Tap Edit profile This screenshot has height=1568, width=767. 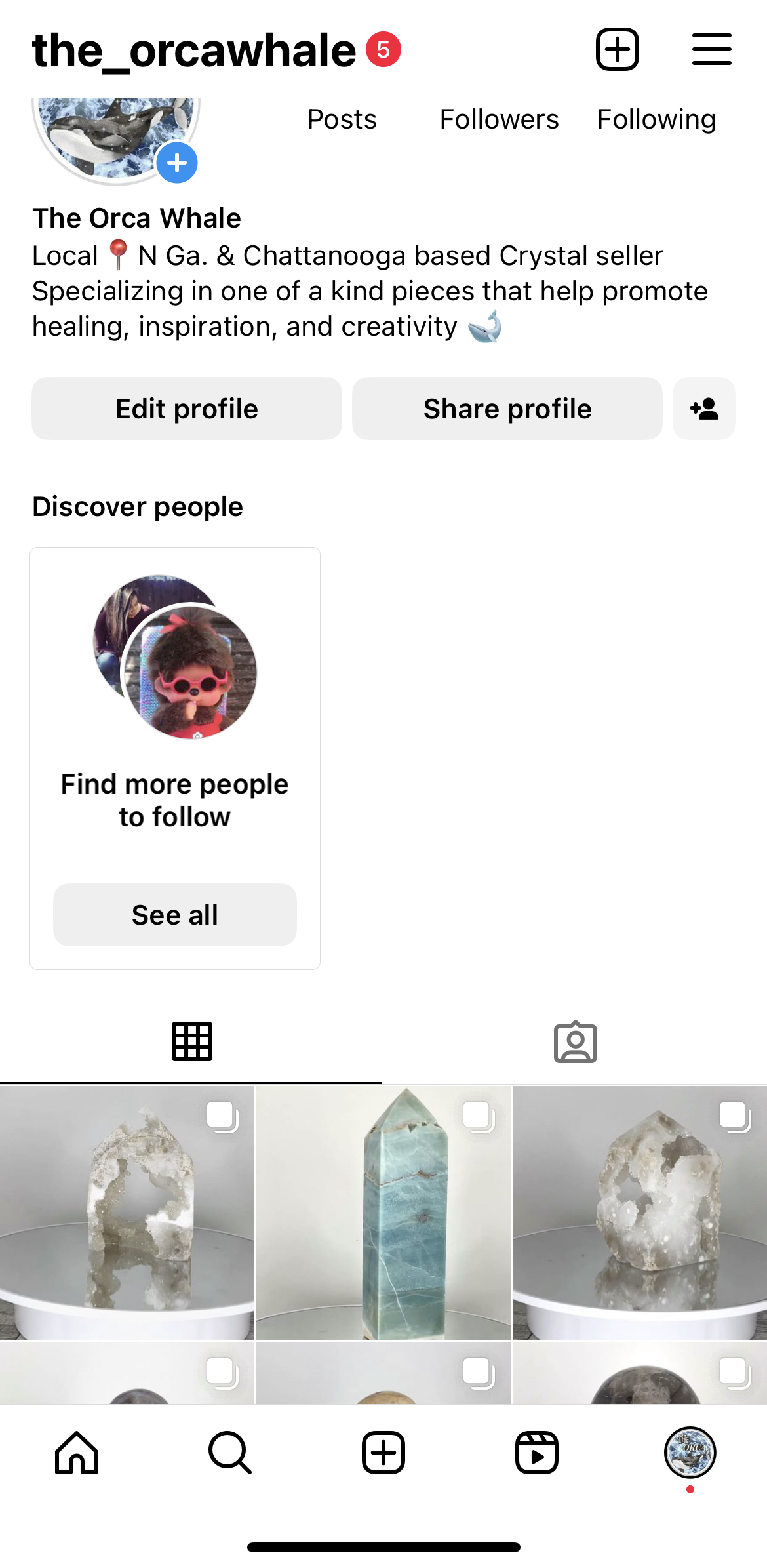tap(187, 409)
